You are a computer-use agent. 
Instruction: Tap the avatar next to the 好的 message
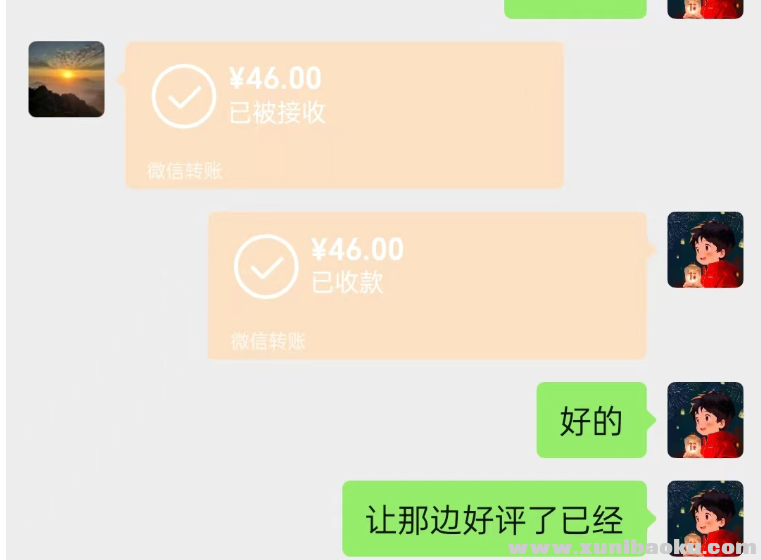pos(705,420)
